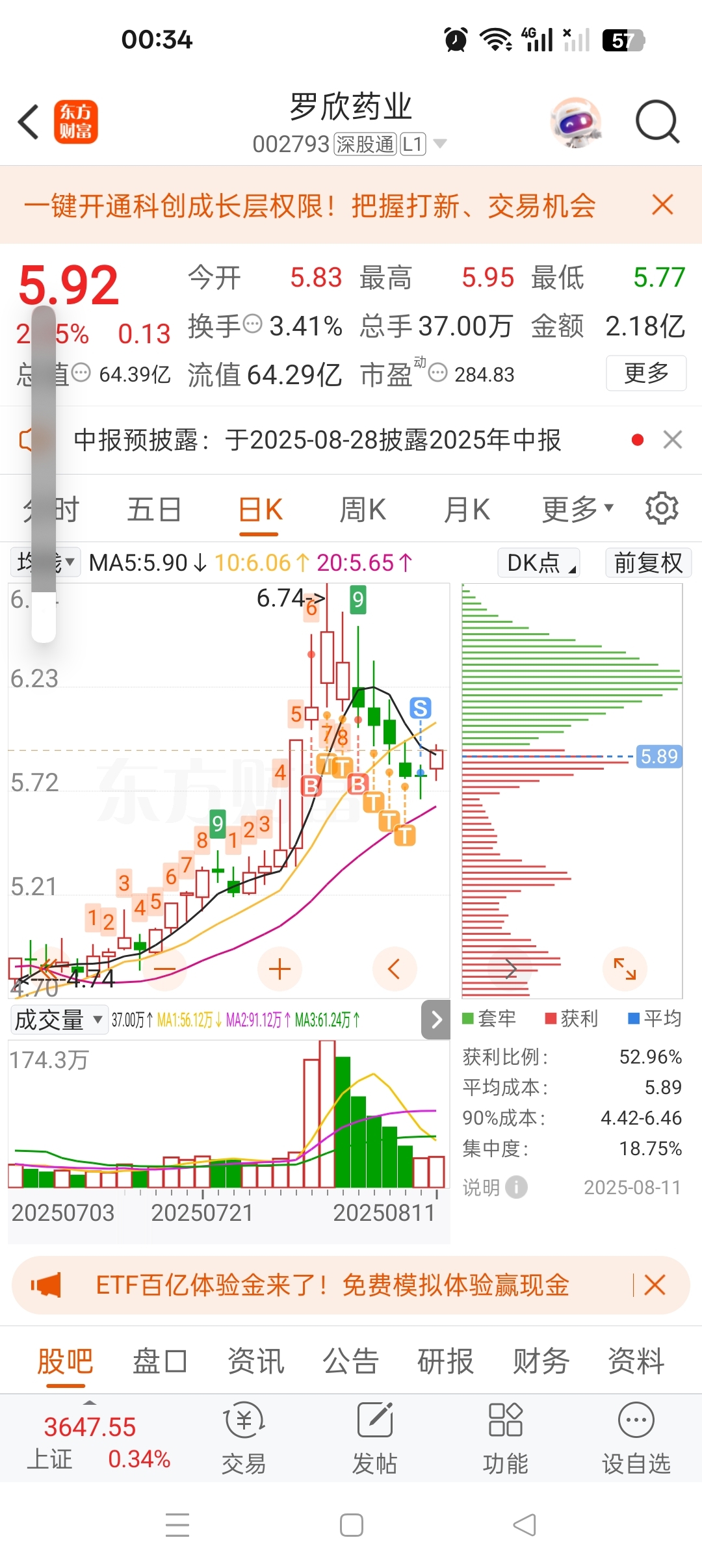Open chart settings gear icon
This screenshot has height=1568, width=702.
[662, 508]
